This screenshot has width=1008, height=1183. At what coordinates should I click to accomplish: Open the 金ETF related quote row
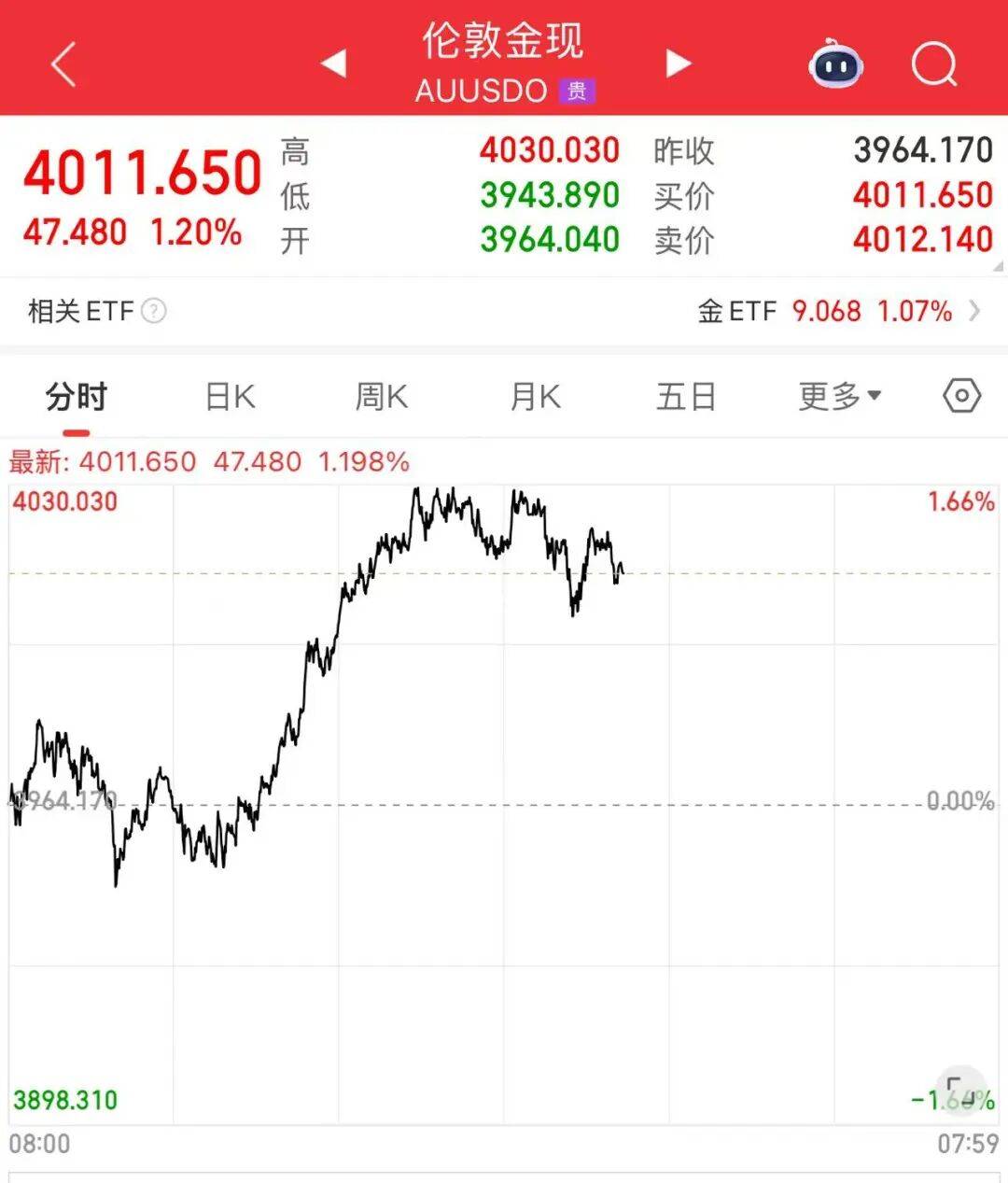(x=837, y=311)
